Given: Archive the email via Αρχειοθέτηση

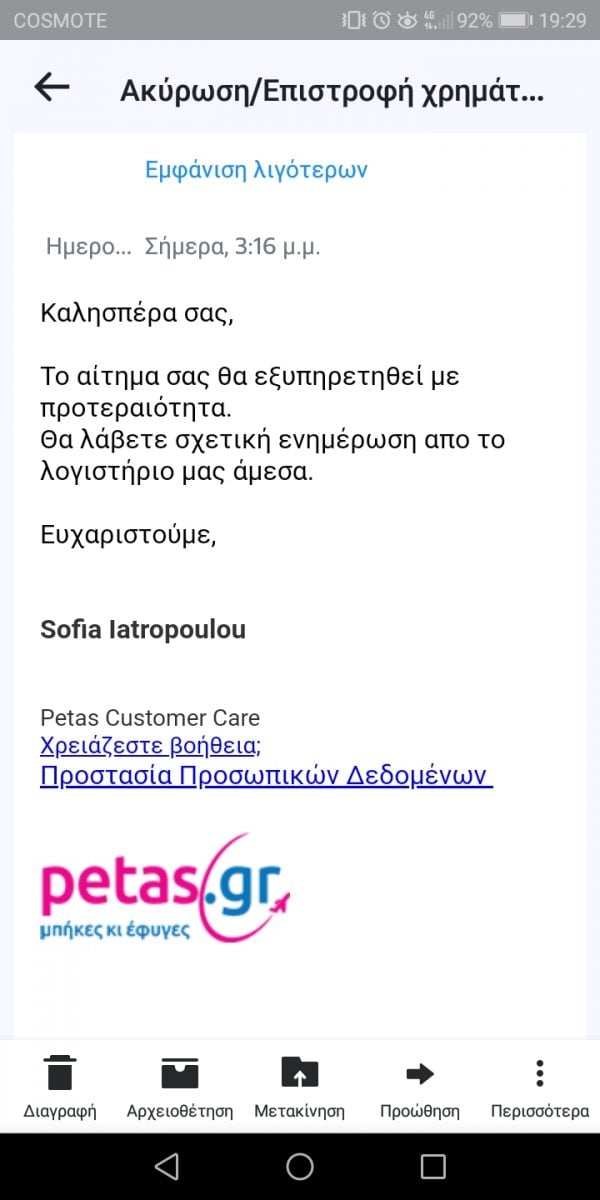Looking at the screenshot, I should pos(180,1086).
